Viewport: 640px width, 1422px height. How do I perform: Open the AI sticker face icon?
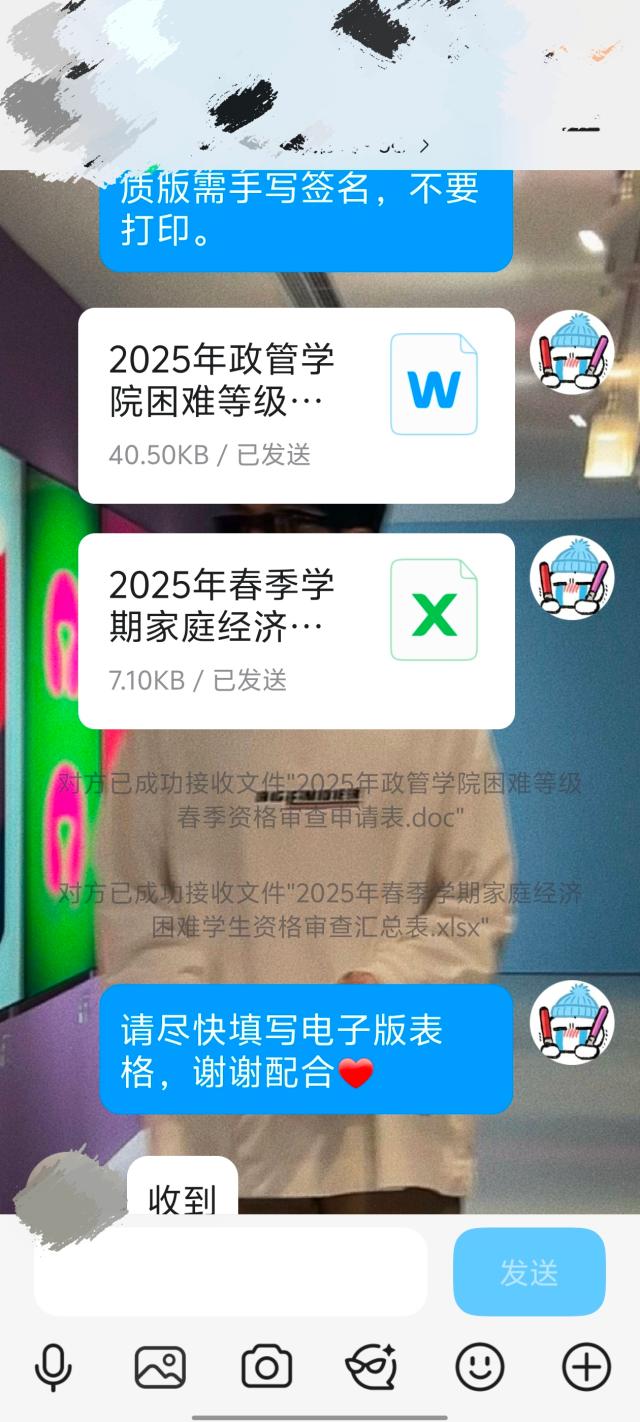click(372, 1366)
